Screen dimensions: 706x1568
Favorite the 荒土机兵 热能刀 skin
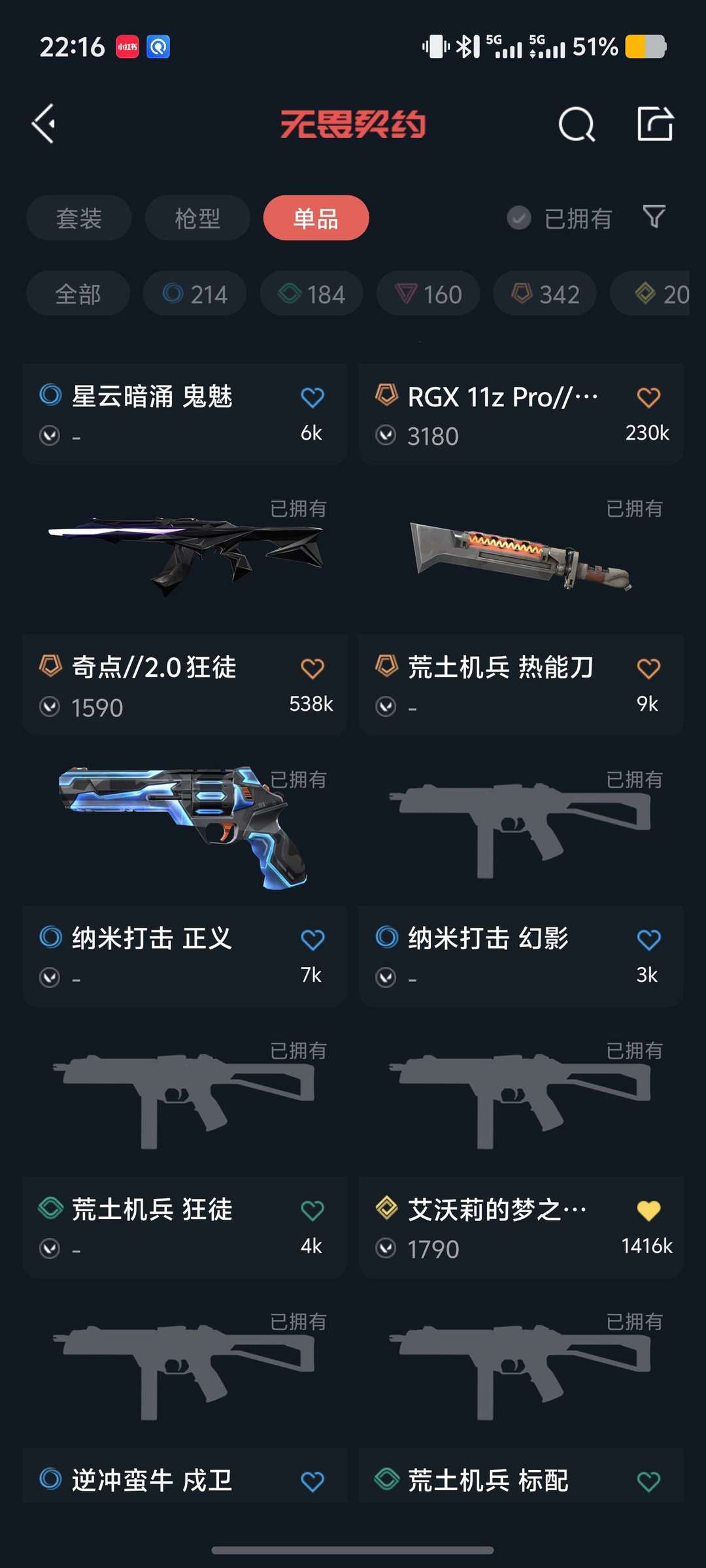[648, 668]
